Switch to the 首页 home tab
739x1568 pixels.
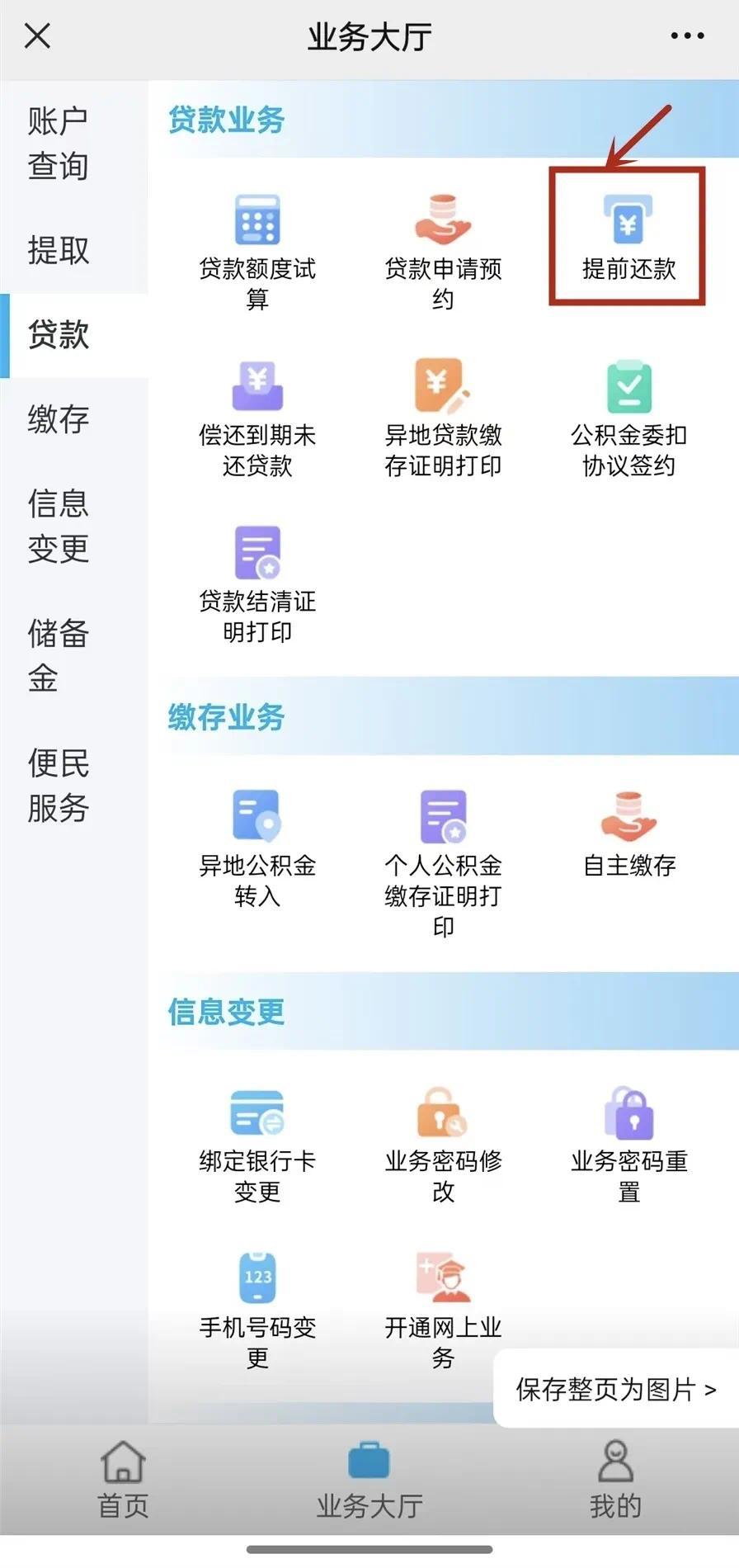(123, 1481)
